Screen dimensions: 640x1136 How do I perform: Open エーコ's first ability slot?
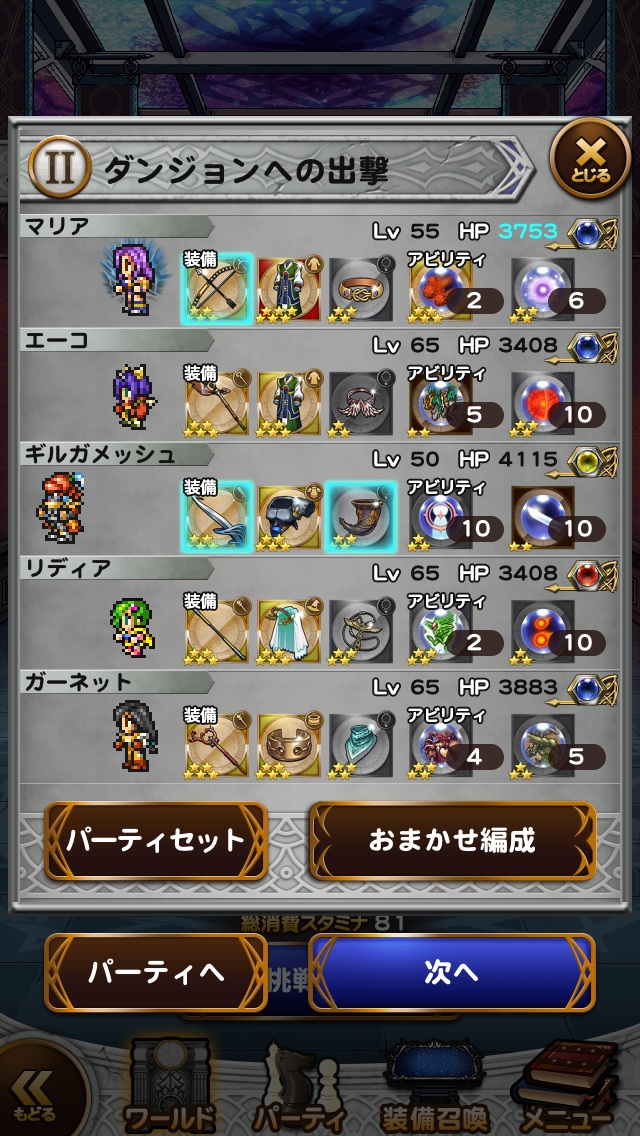coord(440,401)
